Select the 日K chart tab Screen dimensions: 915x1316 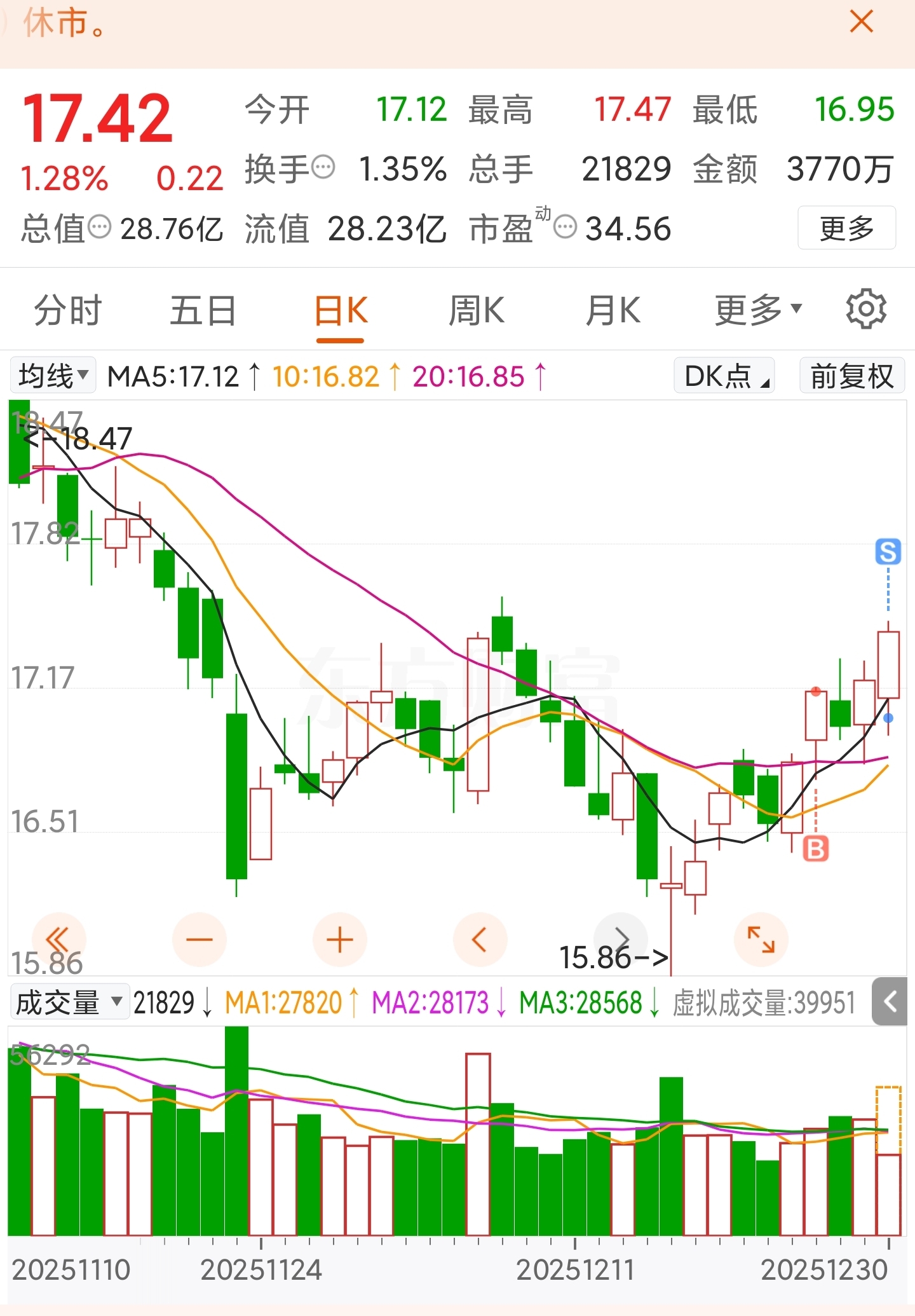[x=341, y=311]
